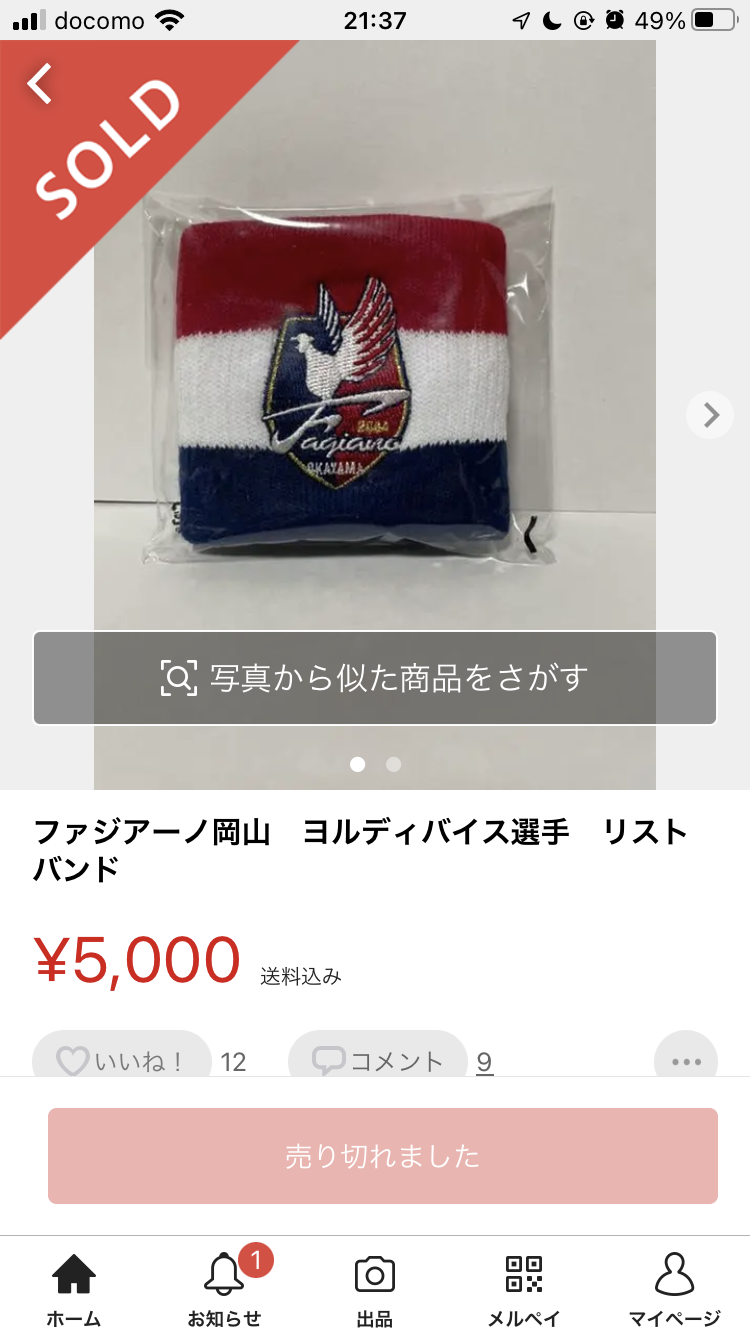Go back using the top-left arrow

point(40,84)
